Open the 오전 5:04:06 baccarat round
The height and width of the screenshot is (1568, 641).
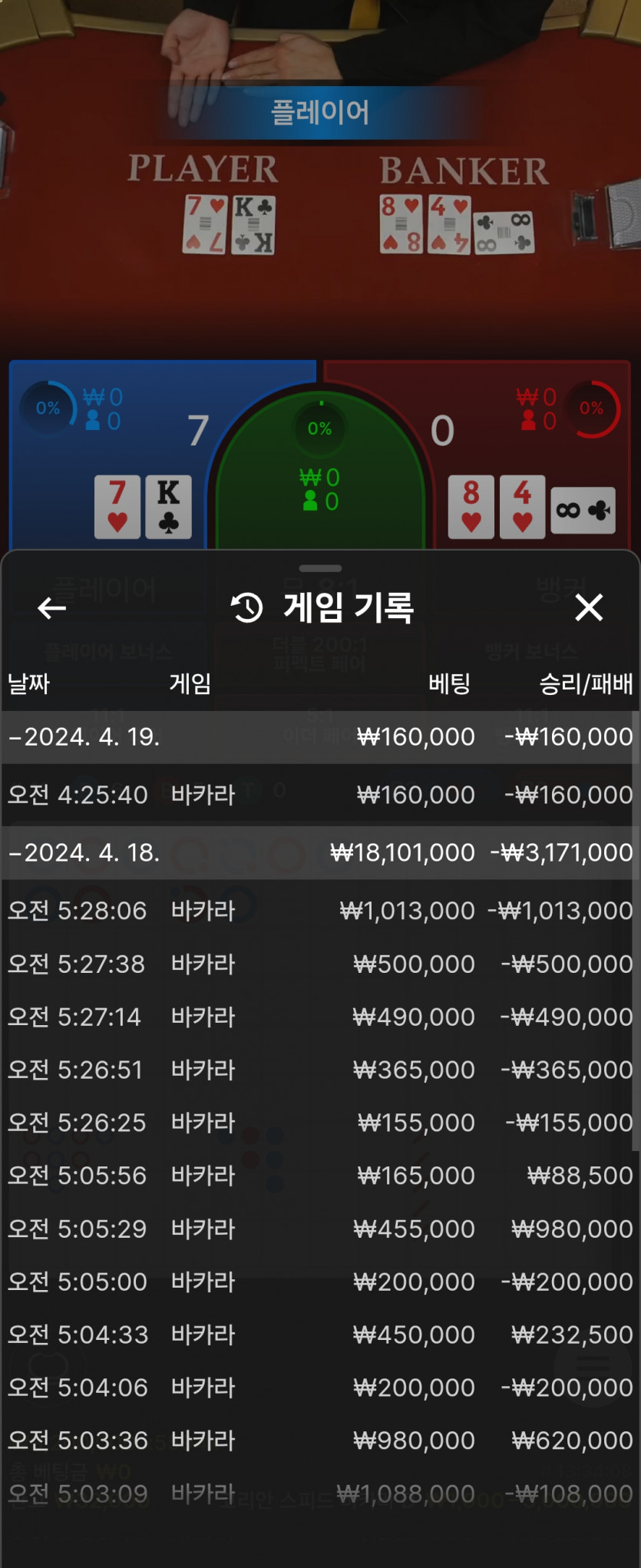pyautogui.click(x=319, y=1388)
